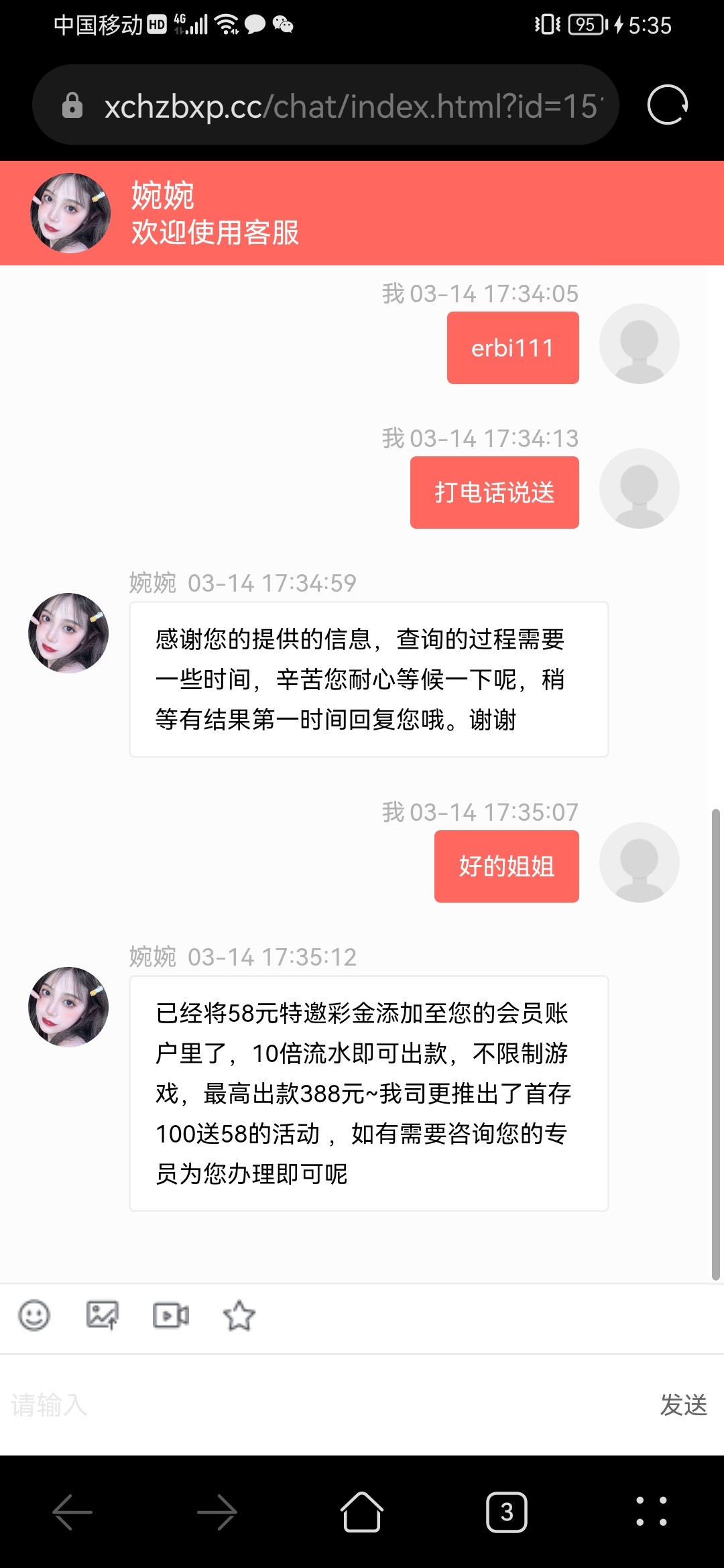Reload the current page
The width and height of the screenshot is (724, 1568).
(x=667, y=105)
